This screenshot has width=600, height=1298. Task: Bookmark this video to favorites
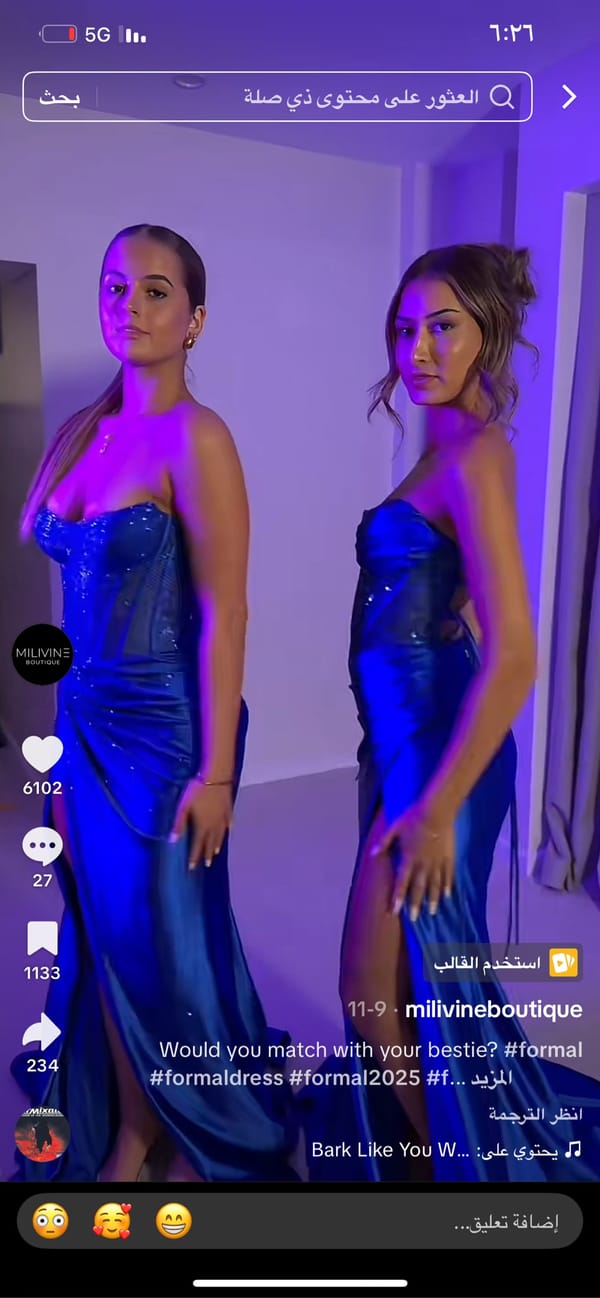tap(42, 939)
